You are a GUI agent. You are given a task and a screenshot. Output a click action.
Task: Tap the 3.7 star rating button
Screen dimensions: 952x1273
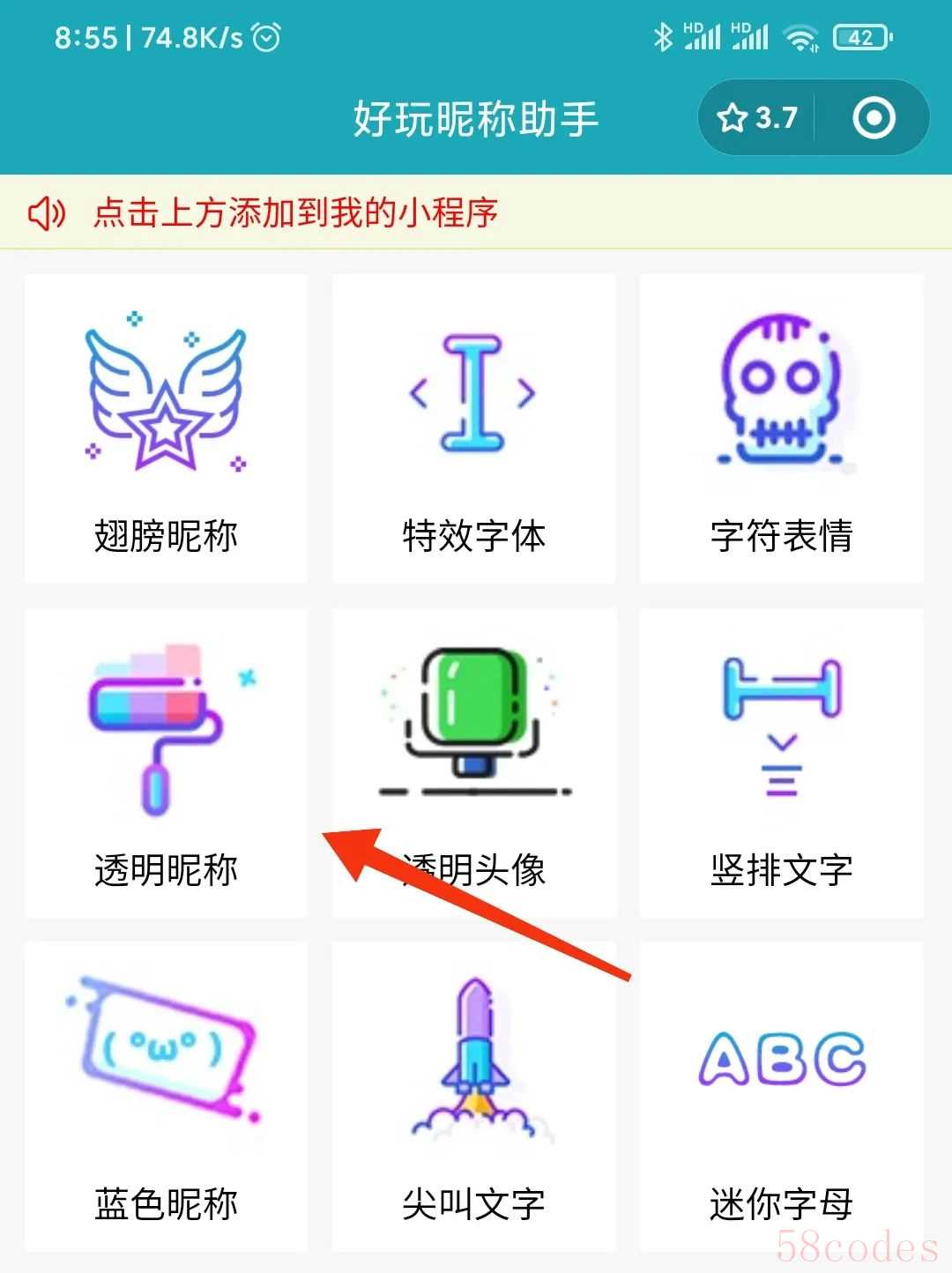[758, 118]
